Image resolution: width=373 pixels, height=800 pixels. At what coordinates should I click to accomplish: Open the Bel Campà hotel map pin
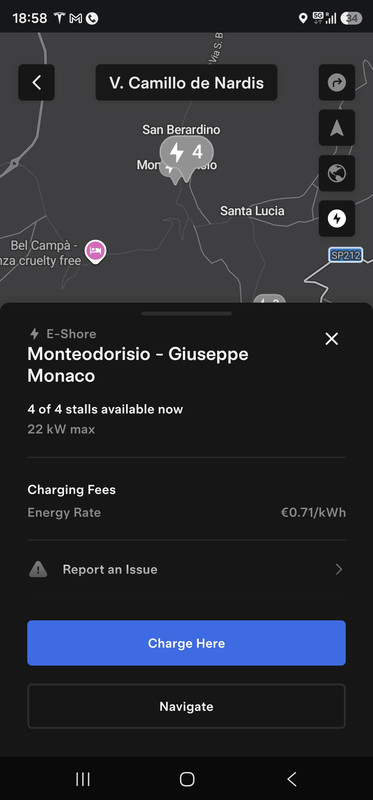tap(95, 252)
